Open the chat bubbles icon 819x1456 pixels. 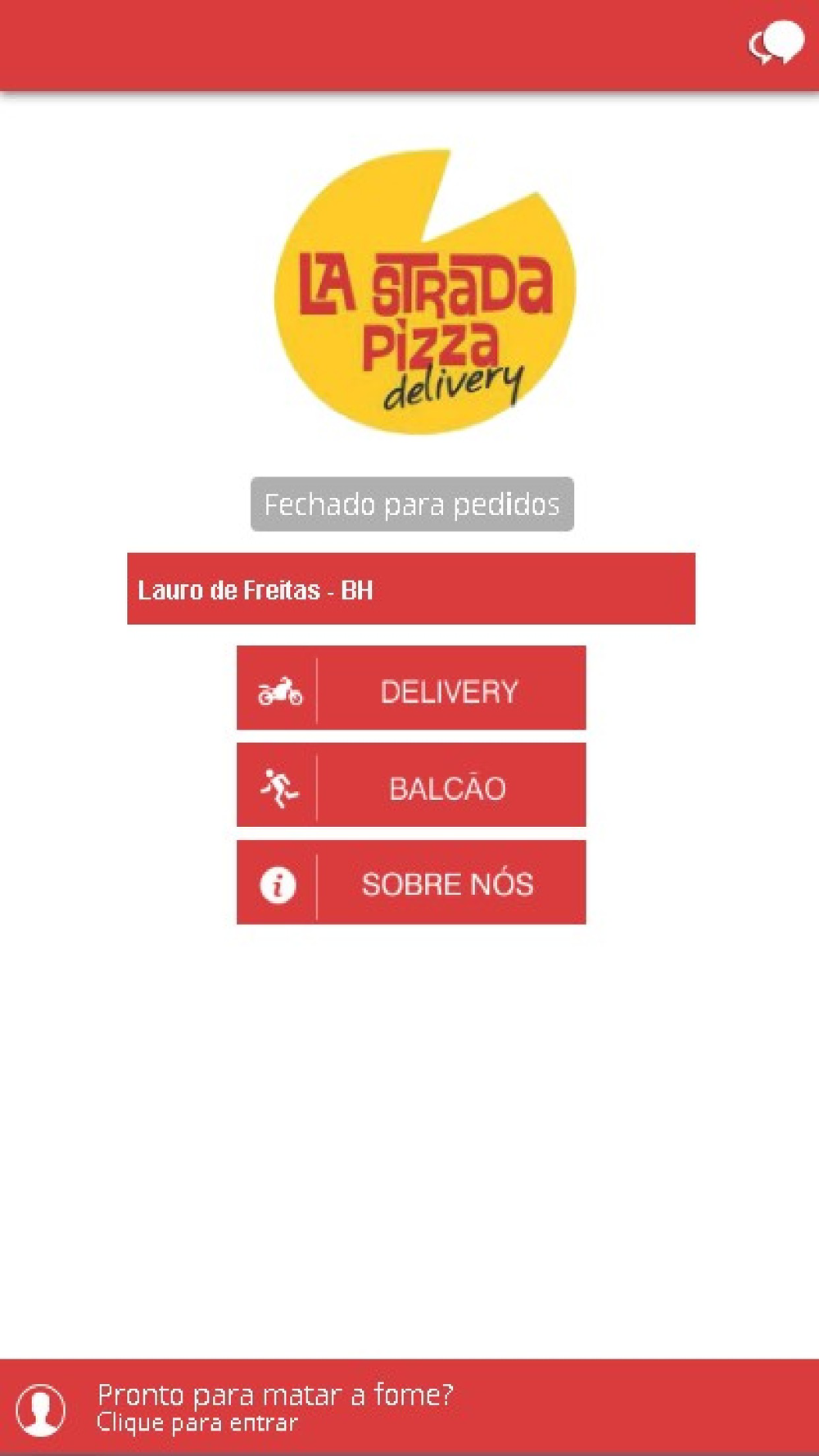[776, 43]
